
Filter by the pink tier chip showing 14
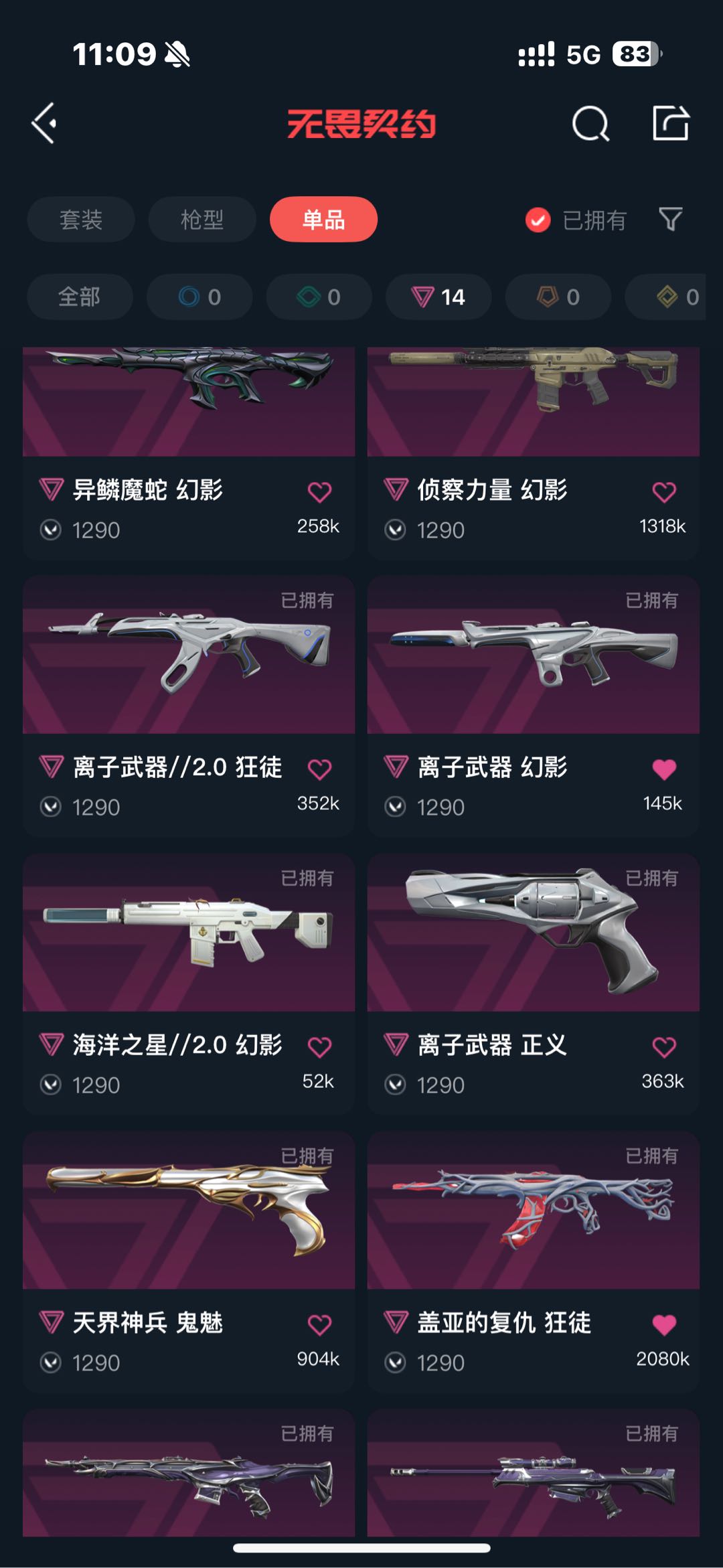point(438,297)
